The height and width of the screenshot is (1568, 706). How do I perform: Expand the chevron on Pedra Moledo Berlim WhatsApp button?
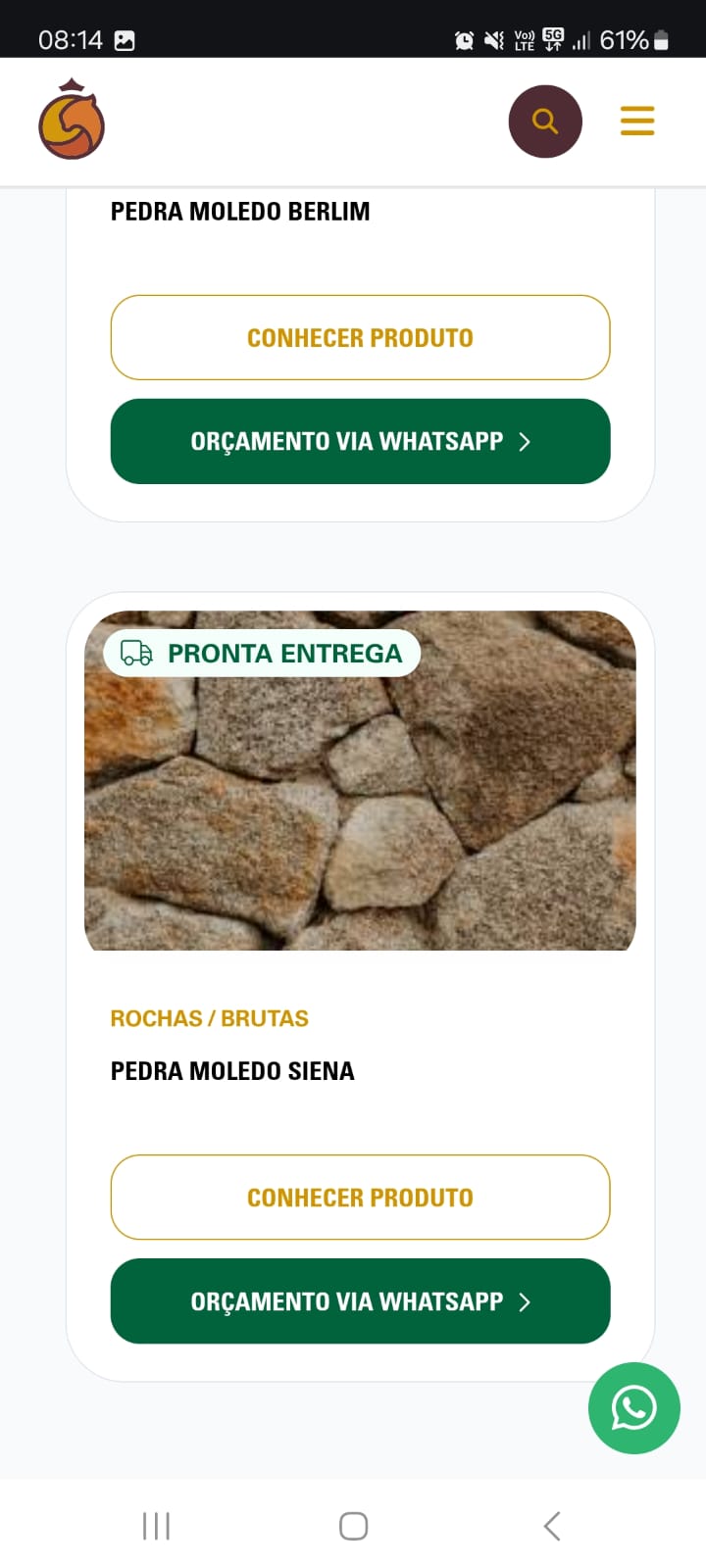click(525, 442)
